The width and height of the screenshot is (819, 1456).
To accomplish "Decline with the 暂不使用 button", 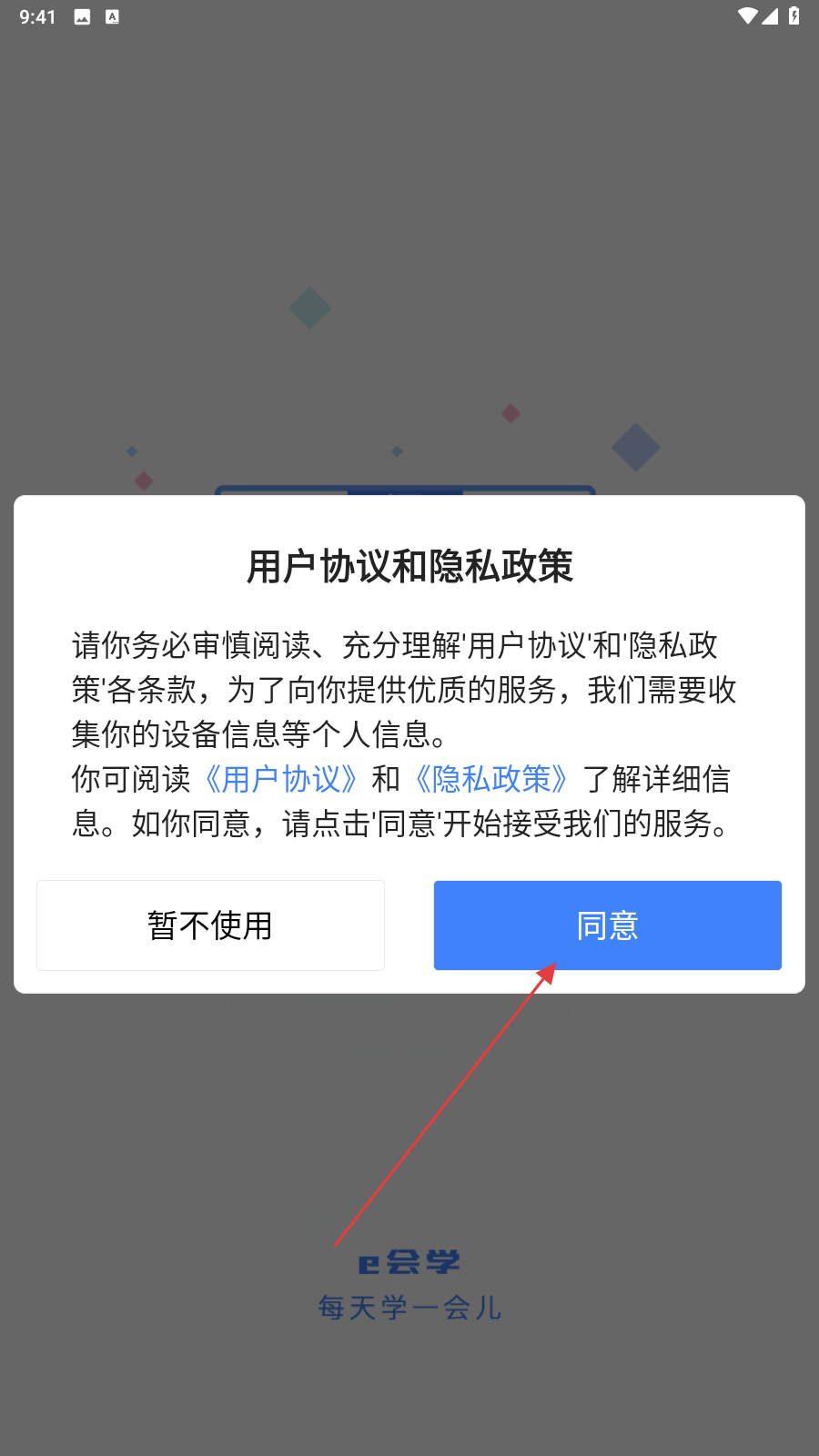I will [210, 925].
